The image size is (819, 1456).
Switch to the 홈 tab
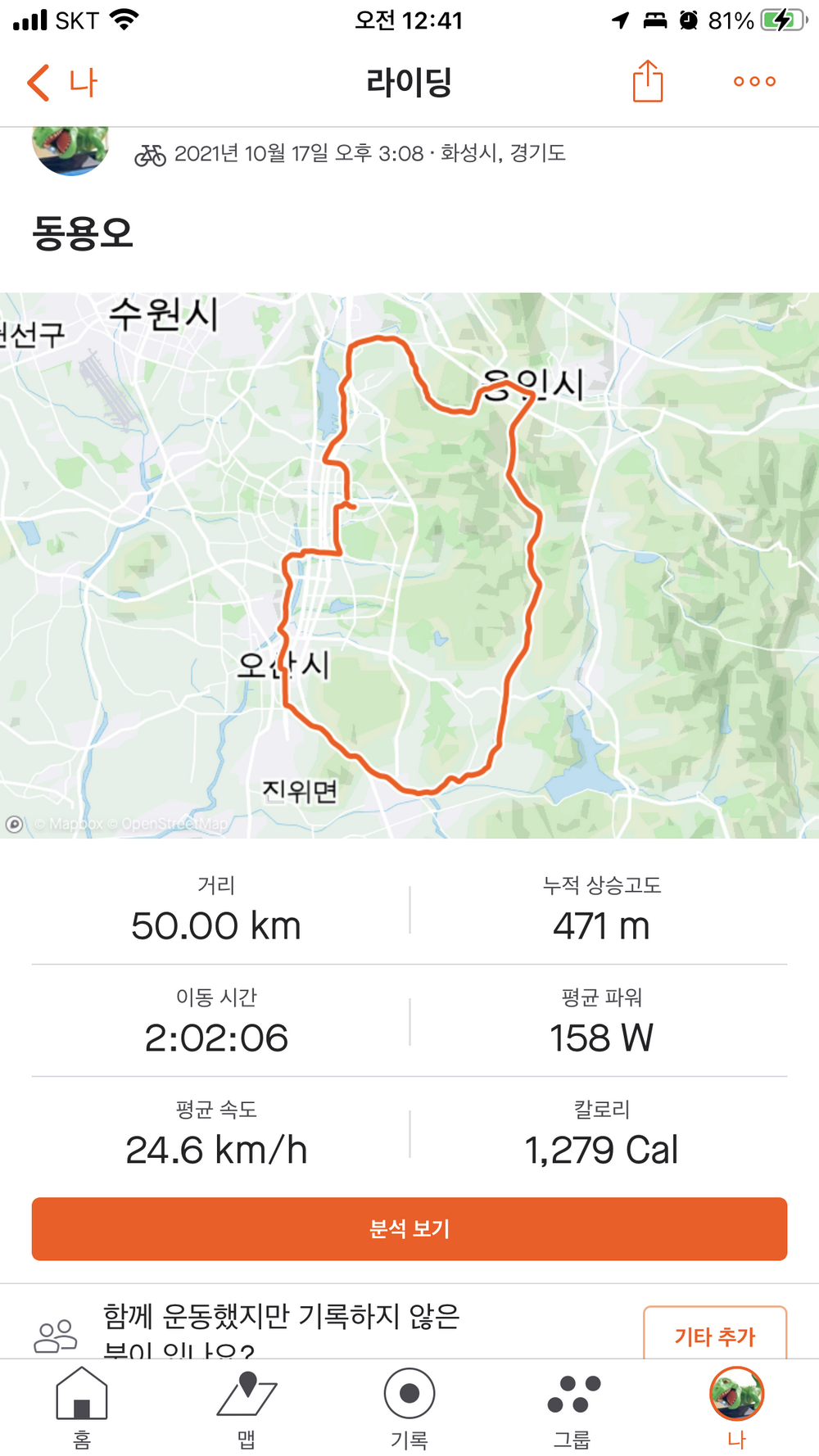(82, 1407)
